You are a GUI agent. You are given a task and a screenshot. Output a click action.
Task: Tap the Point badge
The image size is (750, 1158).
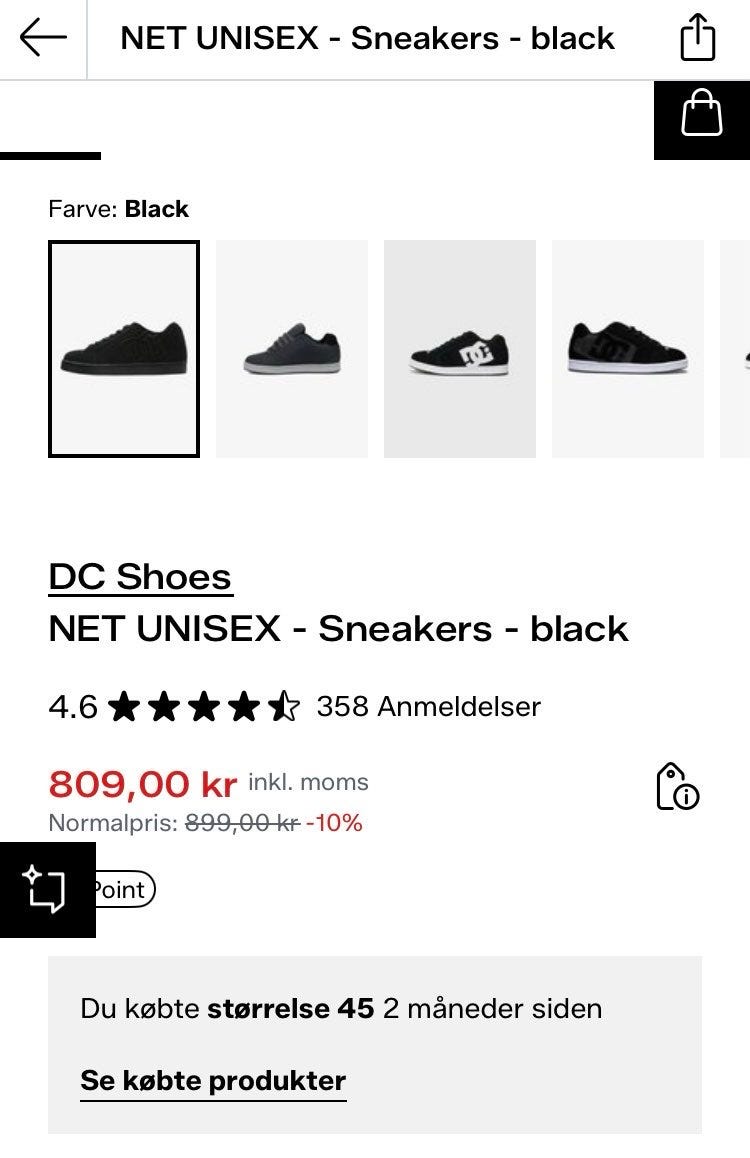124,890
